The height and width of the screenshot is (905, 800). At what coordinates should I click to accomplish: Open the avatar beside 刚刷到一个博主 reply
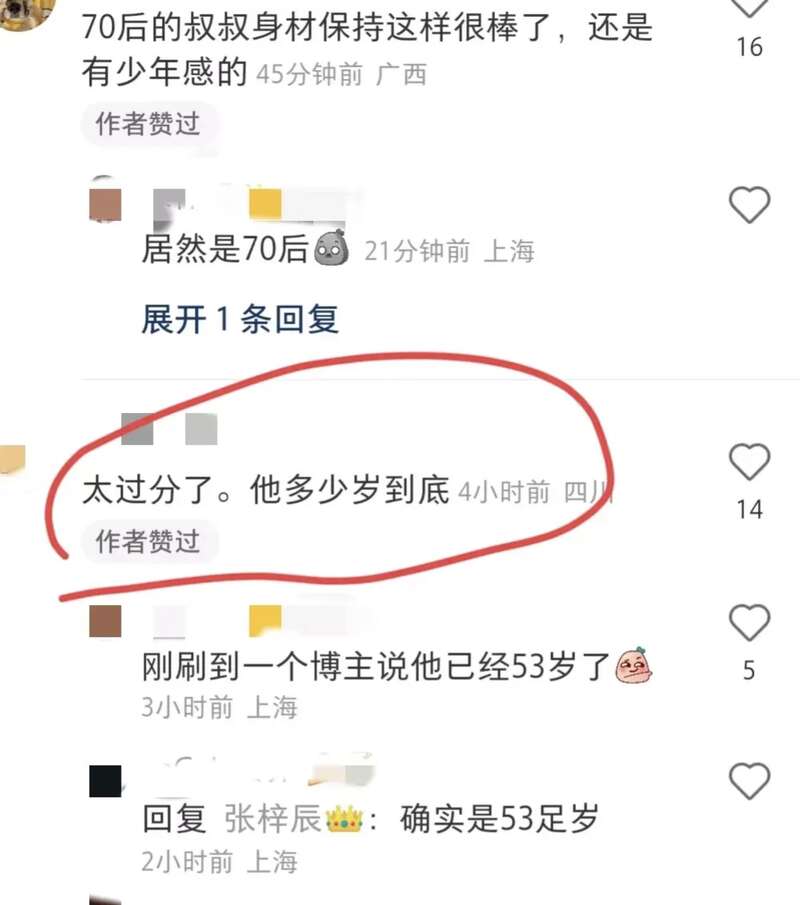(x=105, y=621)
